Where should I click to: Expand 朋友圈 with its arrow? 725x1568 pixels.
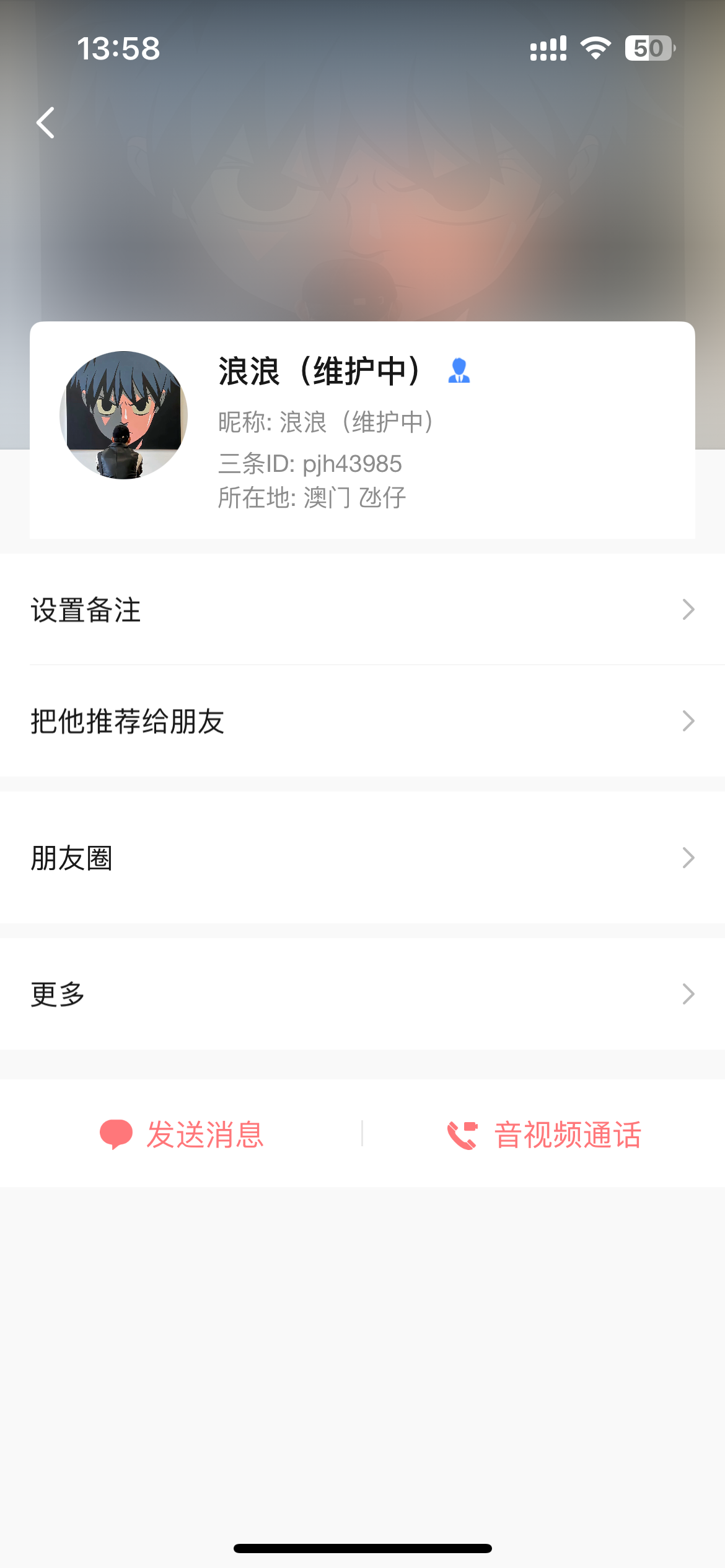point(688,857)
